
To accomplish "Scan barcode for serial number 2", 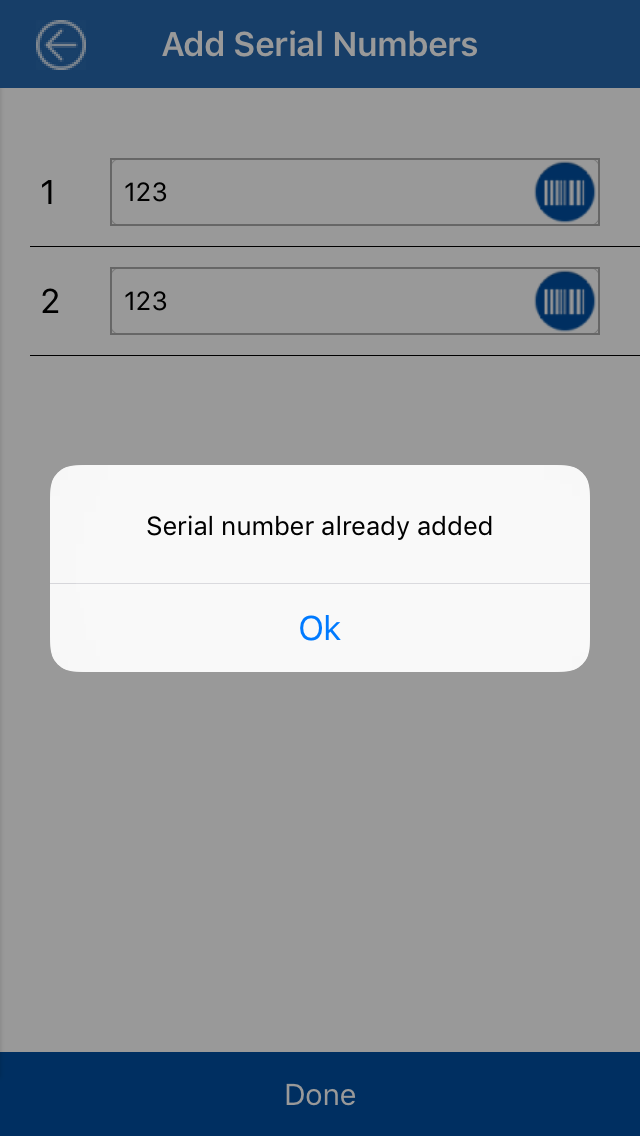I will click(566, 301).
